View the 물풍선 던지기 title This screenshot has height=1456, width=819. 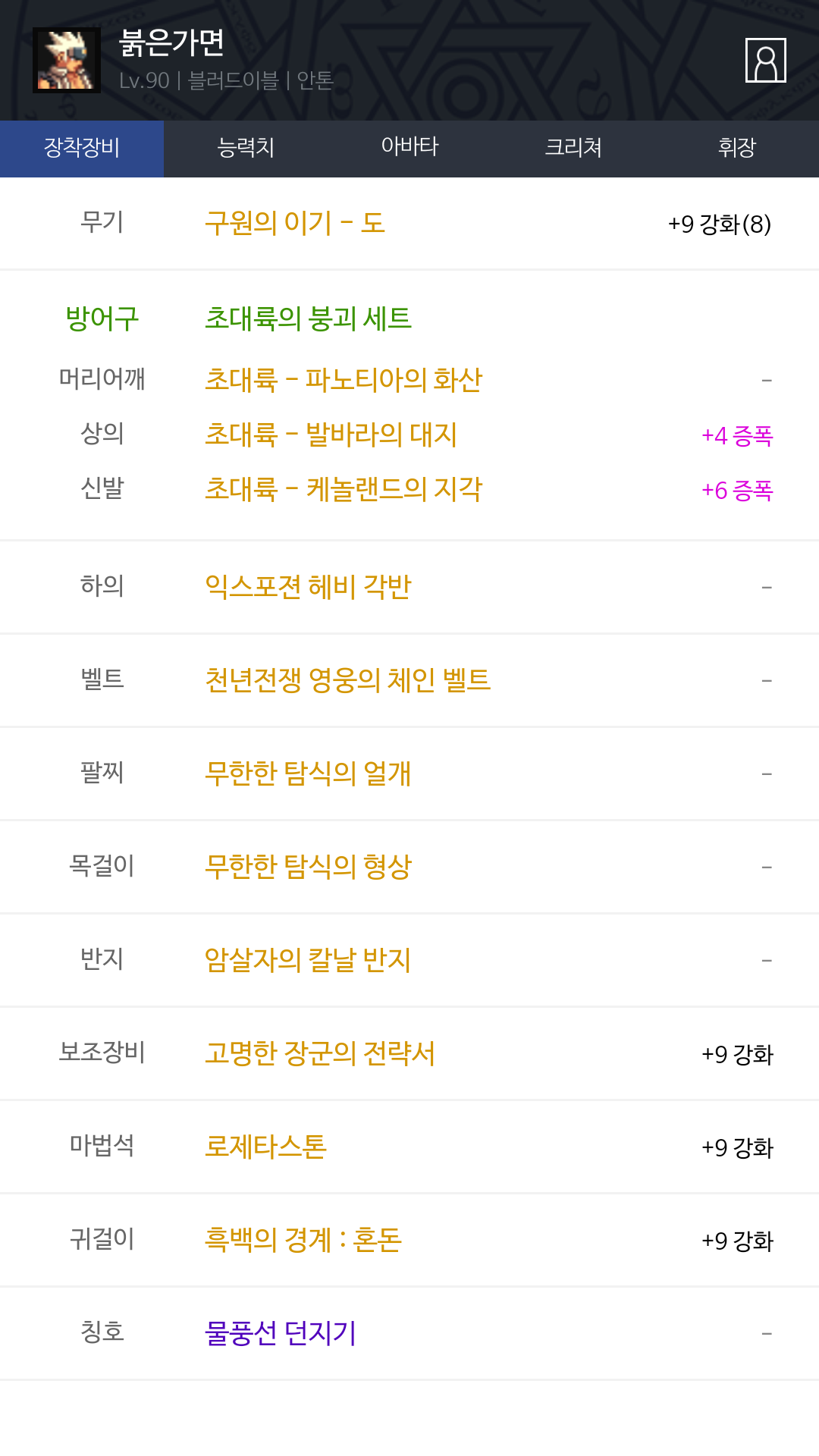[x=281, y=1333]
